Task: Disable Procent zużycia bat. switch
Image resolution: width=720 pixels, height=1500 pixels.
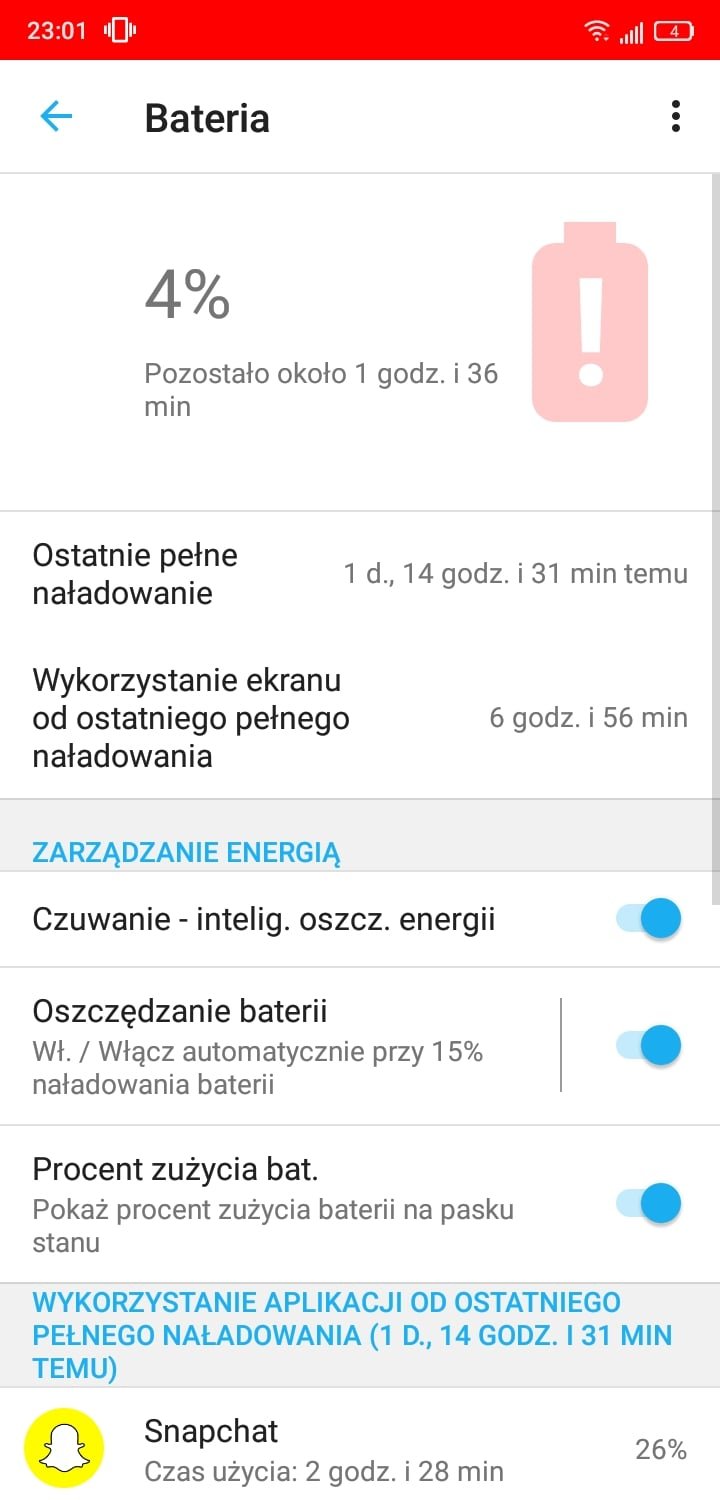Action: (x=648, y=1203)
